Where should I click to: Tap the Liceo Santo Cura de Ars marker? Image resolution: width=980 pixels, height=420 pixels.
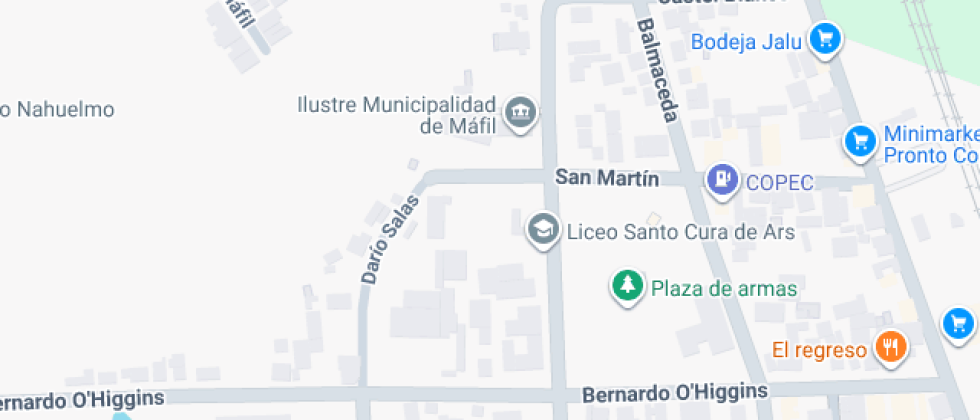click(543, 229)
